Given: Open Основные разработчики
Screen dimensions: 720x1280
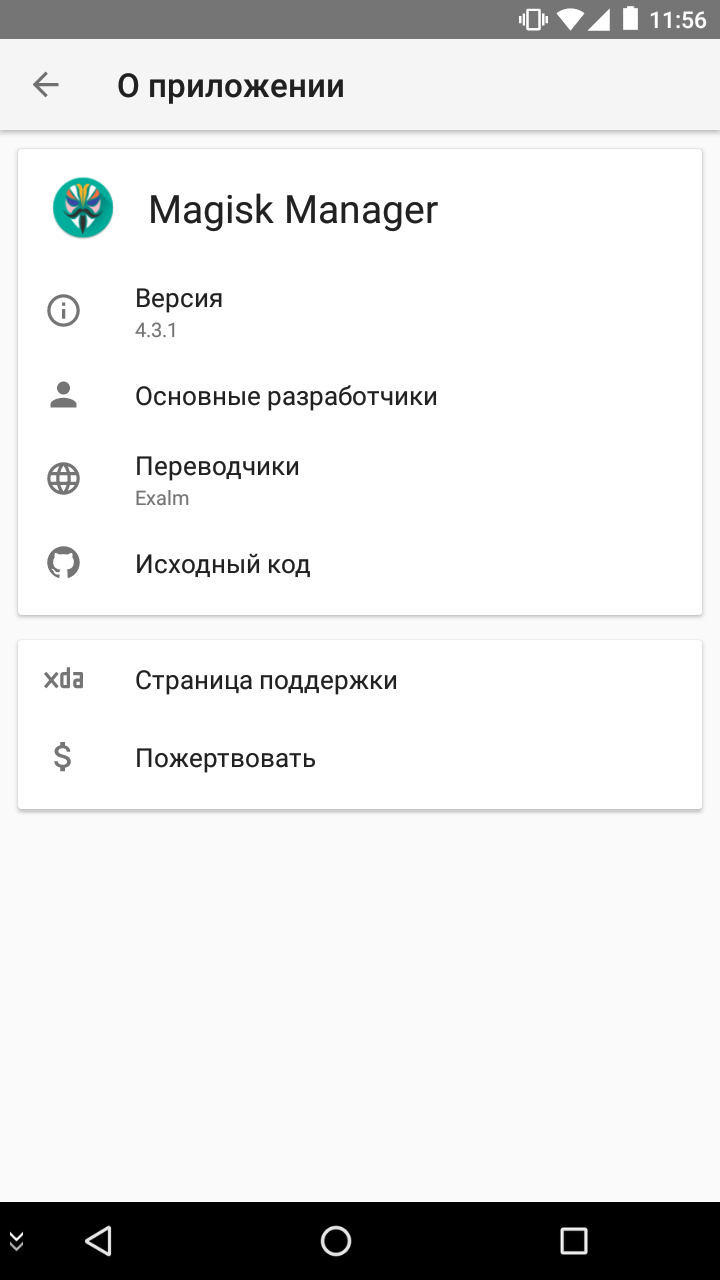Looking at the screenshot, I should pos(360,396).
